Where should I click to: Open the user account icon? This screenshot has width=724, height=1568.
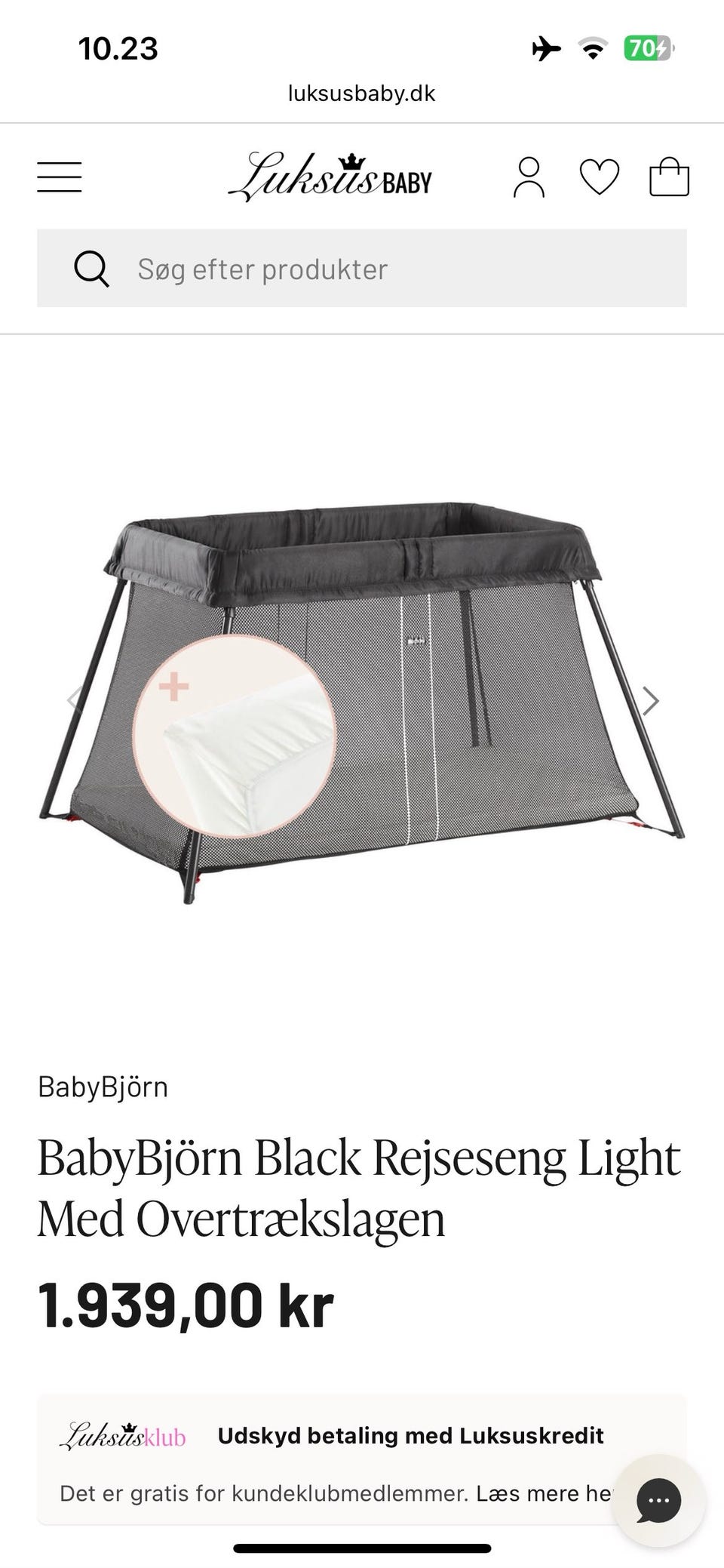point(529,178)
